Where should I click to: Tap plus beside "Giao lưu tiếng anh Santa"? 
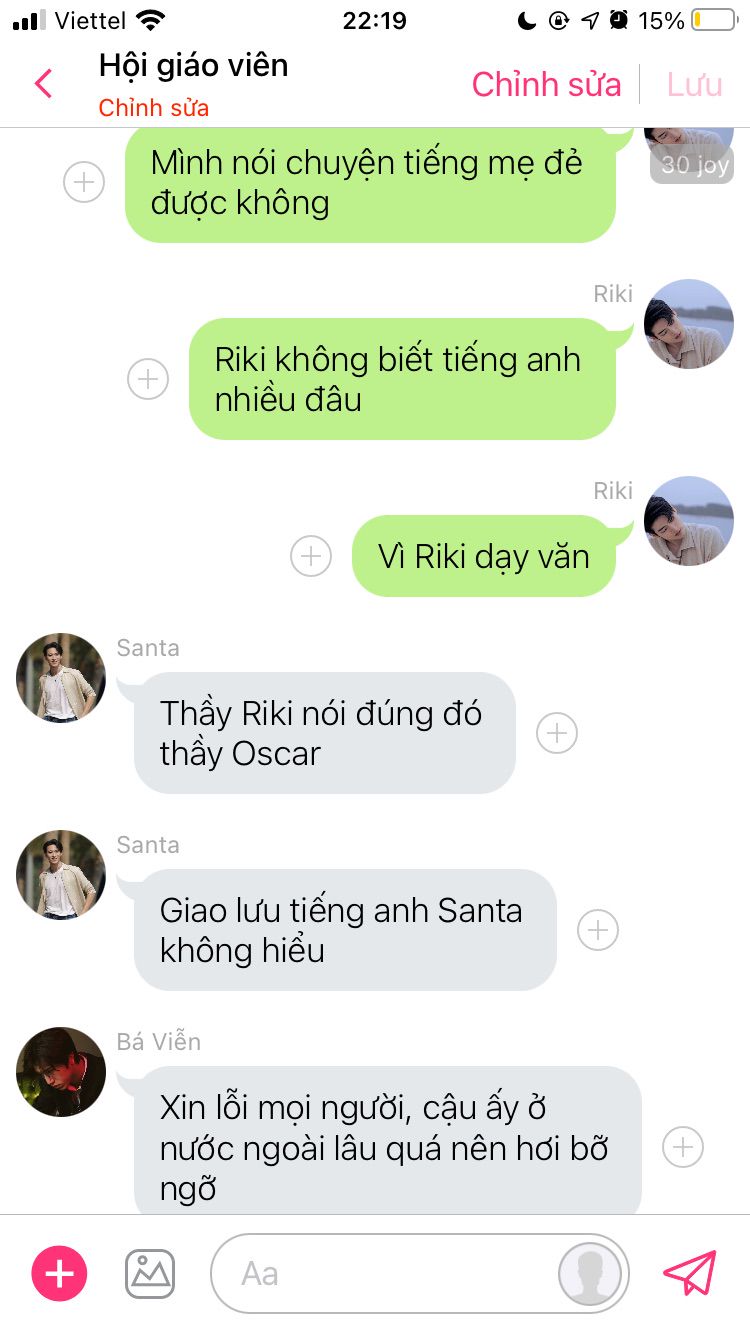(x=598, y=930)
